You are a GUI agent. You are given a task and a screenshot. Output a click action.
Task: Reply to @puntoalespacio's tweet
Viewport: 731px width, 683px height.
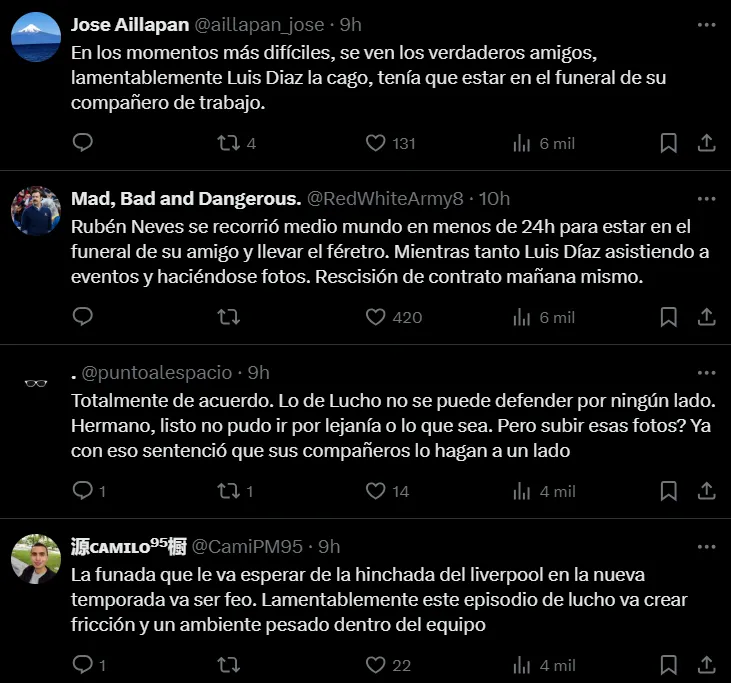[84, 491]
